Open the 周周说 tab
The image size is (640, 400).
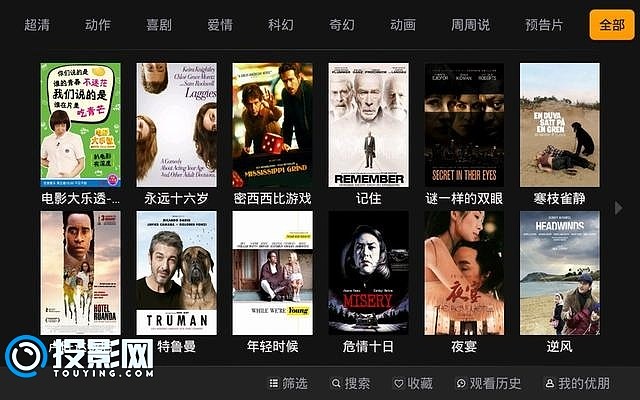[470, 25]
